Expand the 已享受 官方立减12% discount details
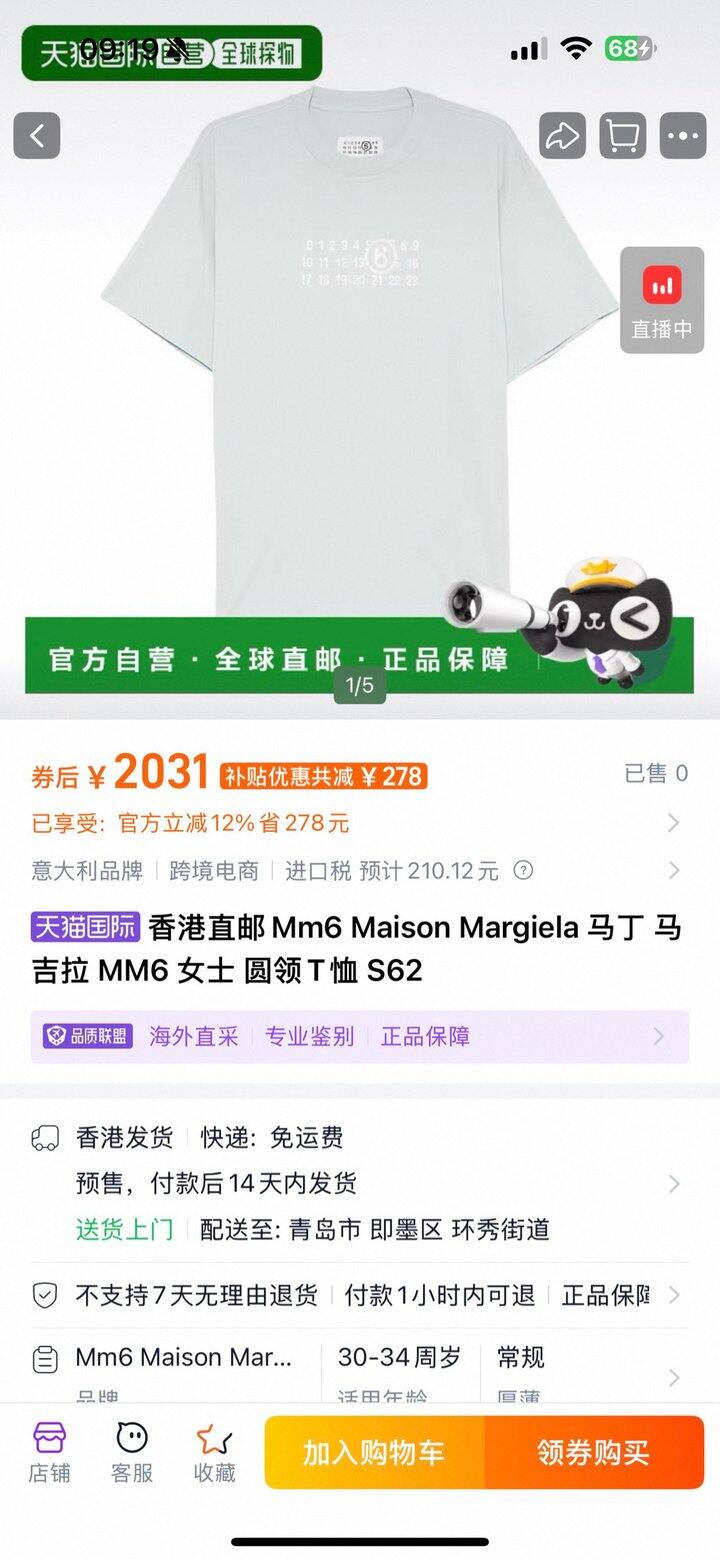Screen dimensions: 720x1560 click(x=358, y=823)
